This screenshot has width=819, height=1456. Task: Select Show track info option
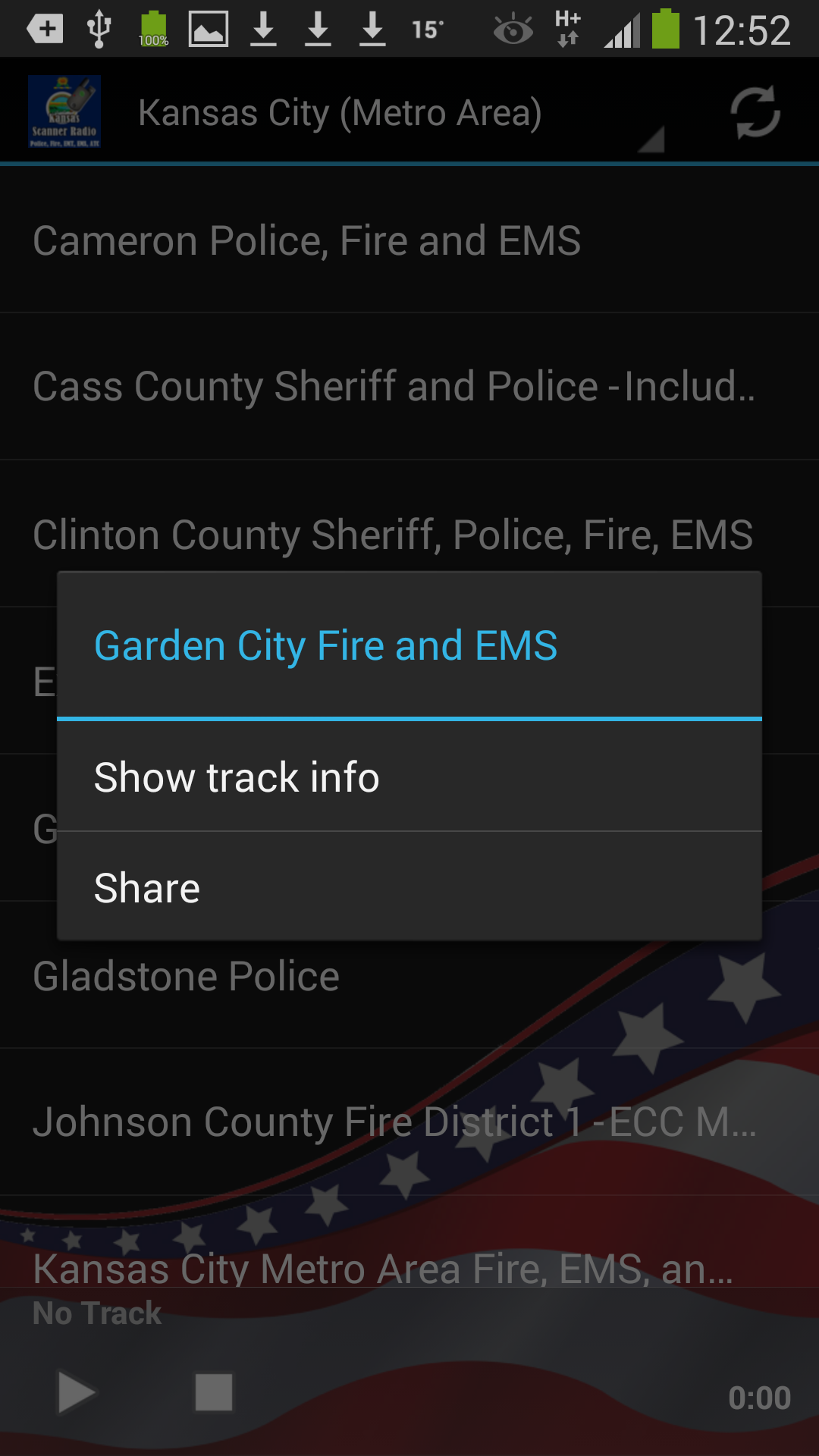[x=409, y=777]
